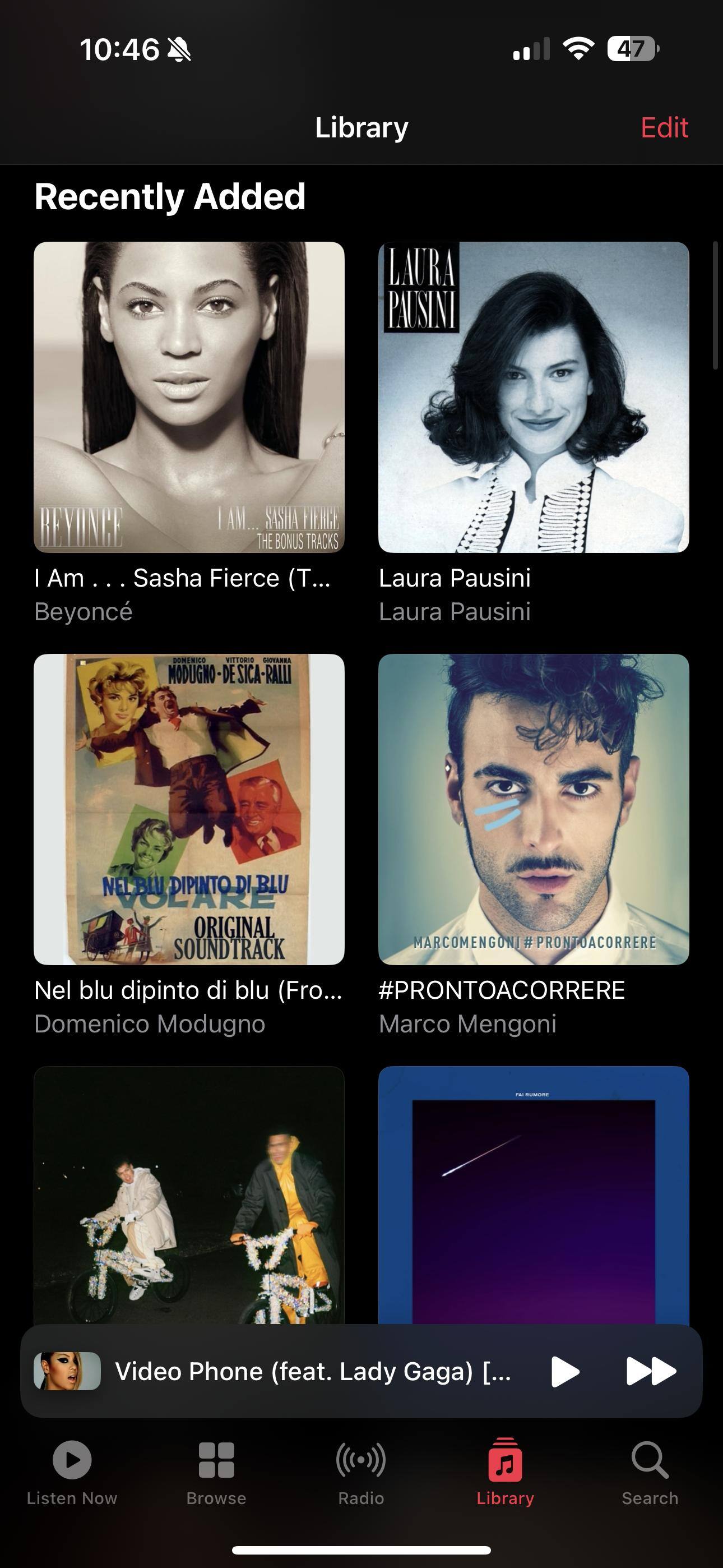Open Beyoncé's I Am... Sasha Fierce album
Image resolution: width=723 pixels, height=1568 pixels.
[x=189, y=397]
